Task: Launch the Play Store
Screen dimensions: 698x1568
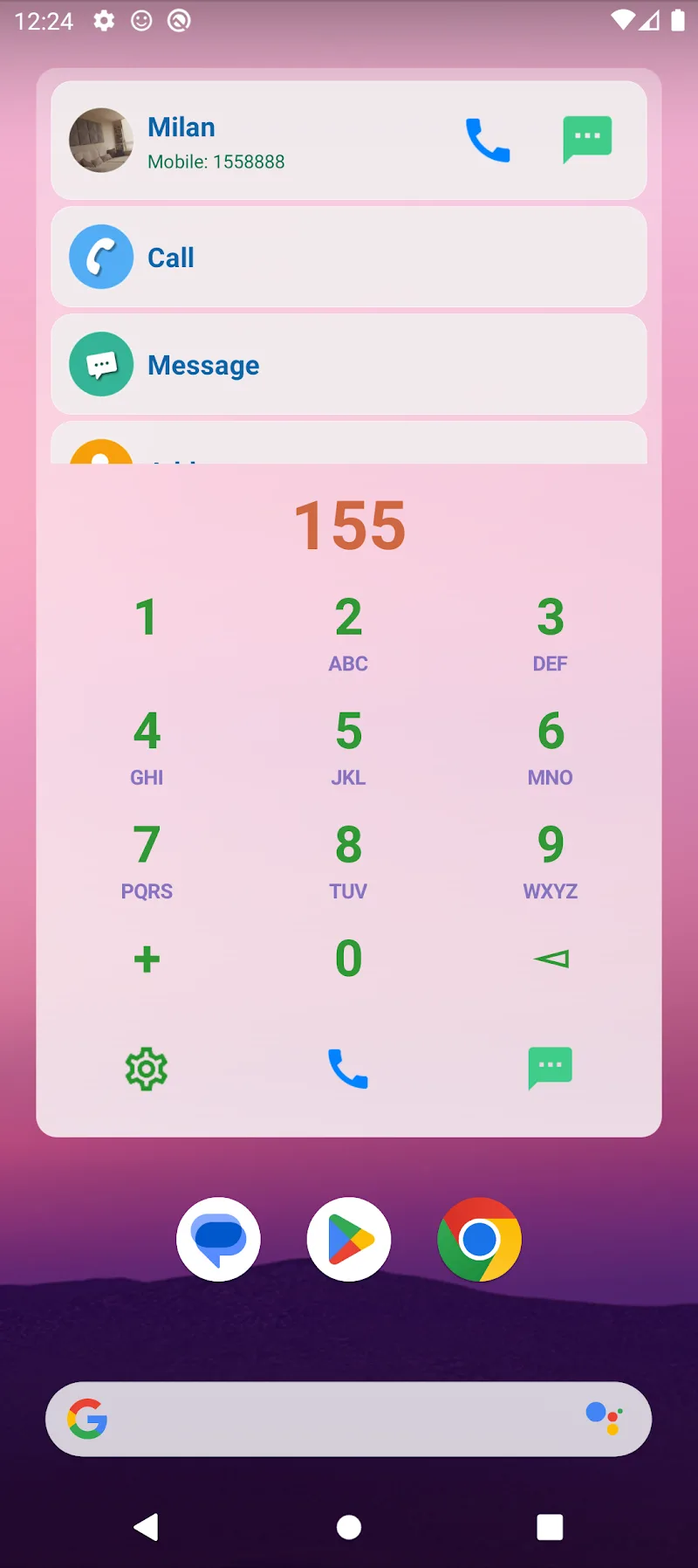Action: tap(348, 1240)
